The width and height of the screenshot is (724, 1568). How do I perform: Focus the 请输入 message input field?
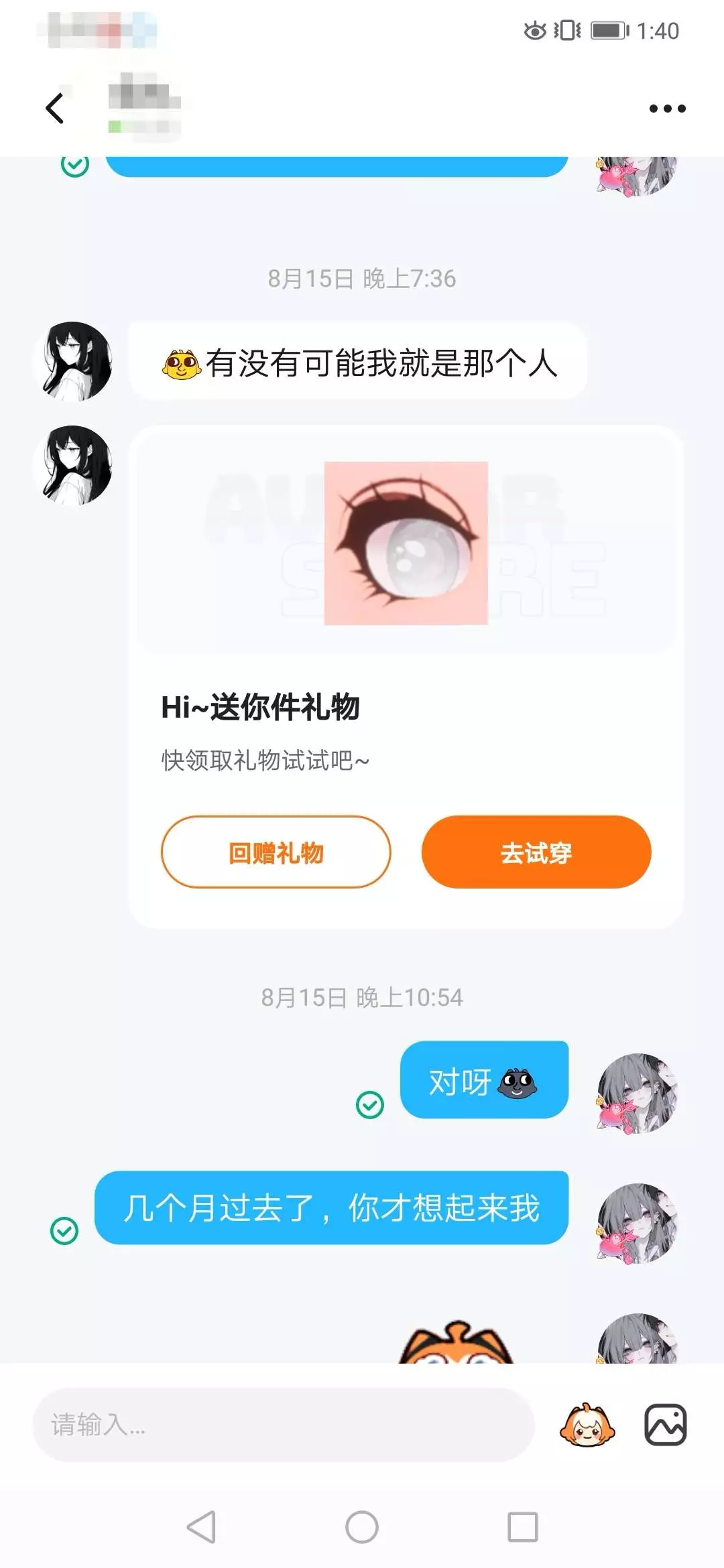point(284,1425)
